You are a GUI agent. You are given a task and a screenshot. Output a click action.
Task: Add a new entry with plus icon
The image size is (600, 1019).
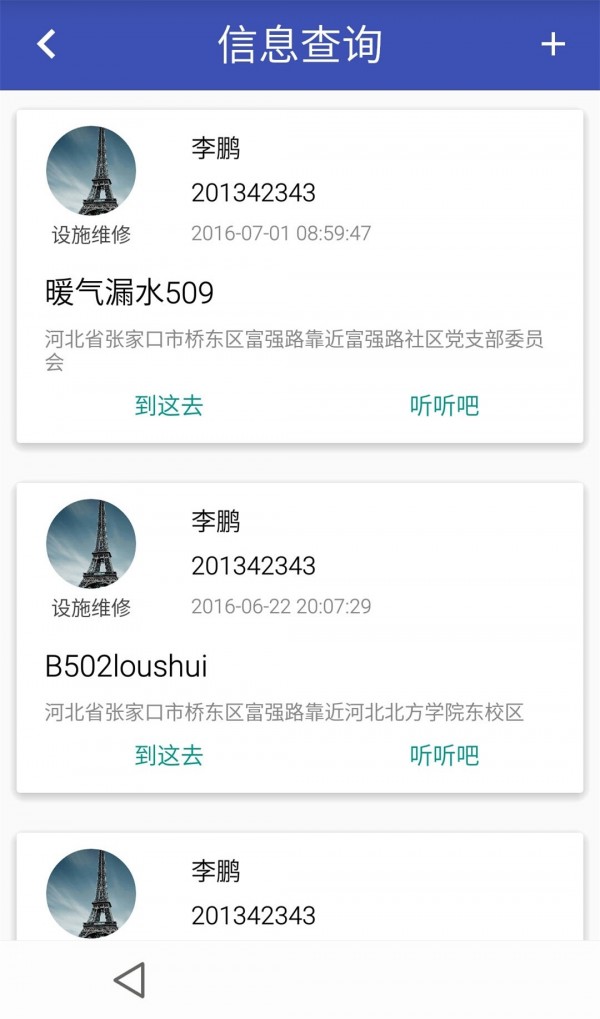point(553,45)
